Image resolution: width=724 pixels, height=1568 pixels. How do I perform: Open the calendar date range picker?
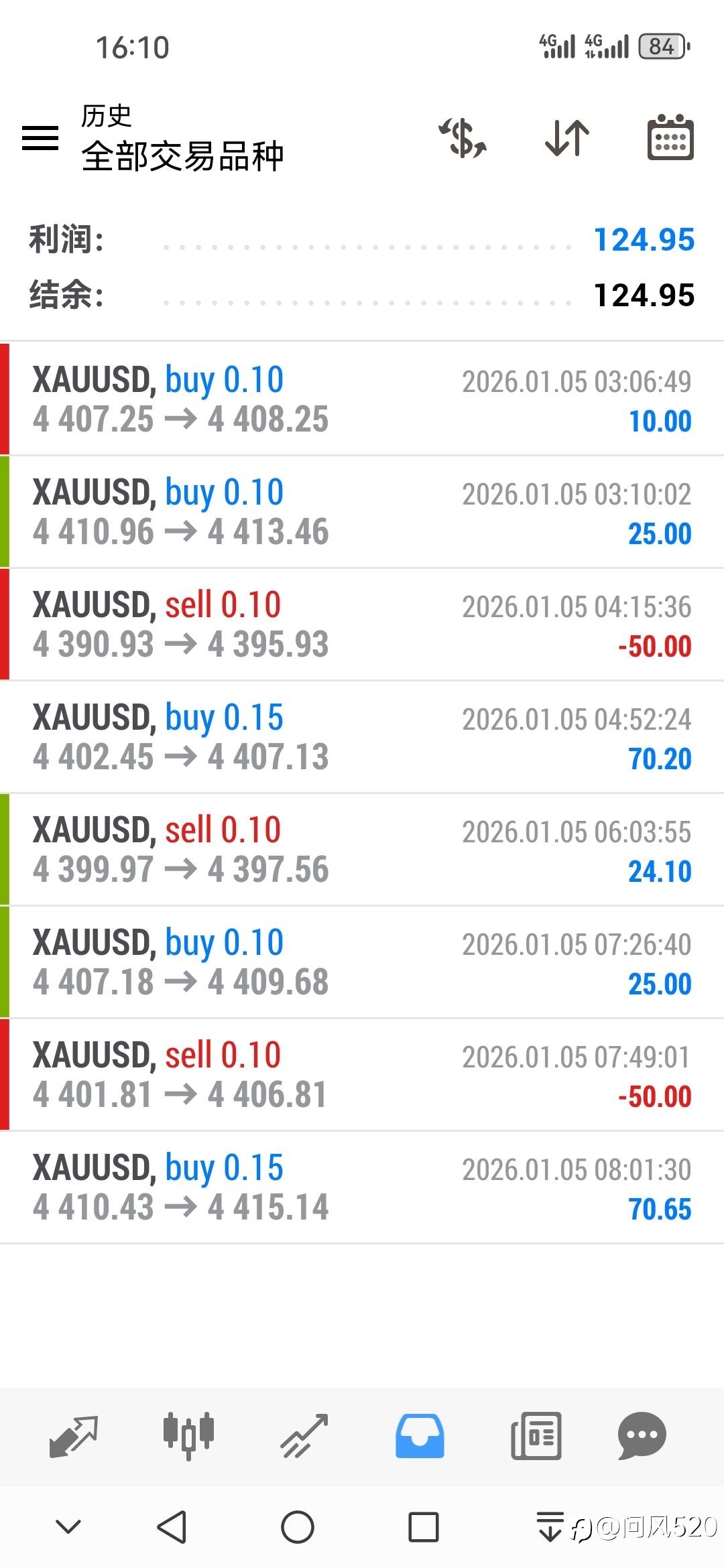click(x=670, y=138)
